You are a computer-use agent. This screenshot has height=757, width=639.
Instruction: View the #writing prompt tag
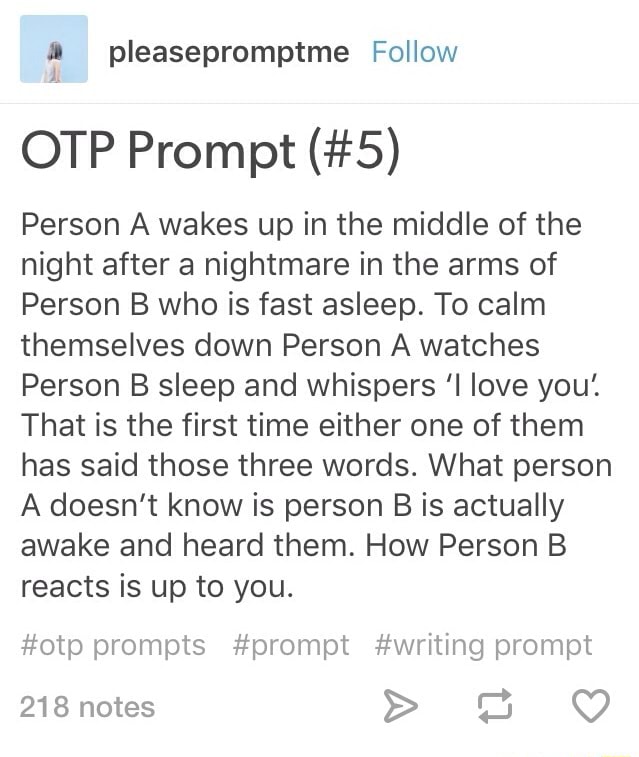click(x=484, y=645)
